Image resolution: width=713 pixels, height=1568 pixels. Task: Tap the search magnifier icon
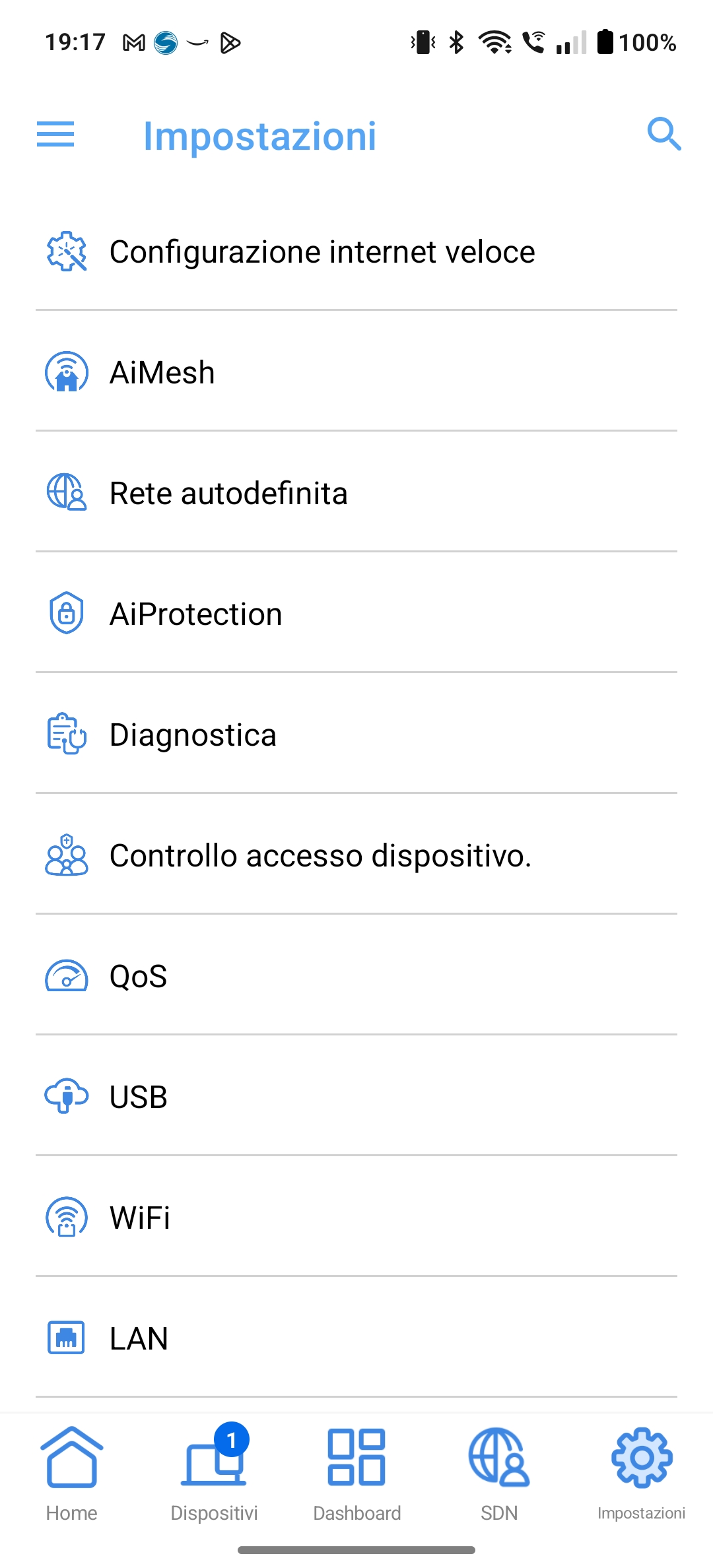point(664,135)
